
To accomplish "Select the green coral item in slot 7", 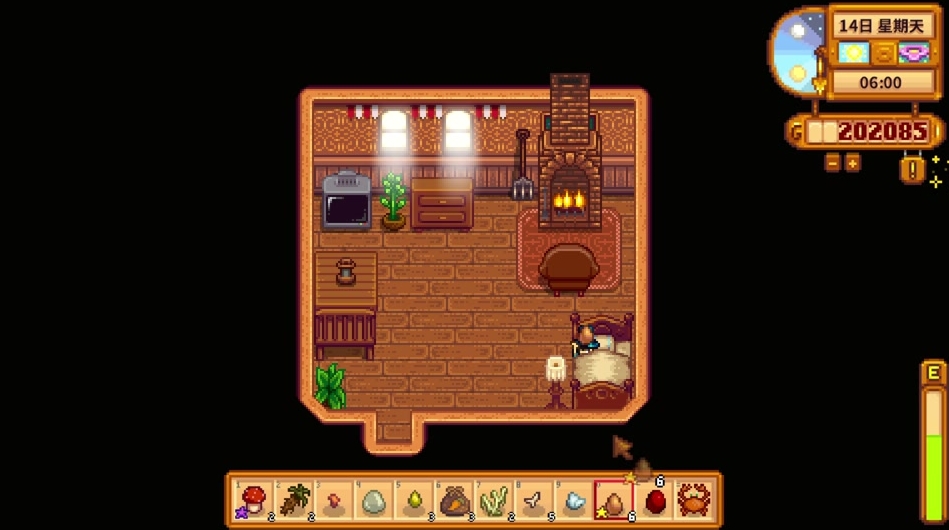I will pos(493,499).
